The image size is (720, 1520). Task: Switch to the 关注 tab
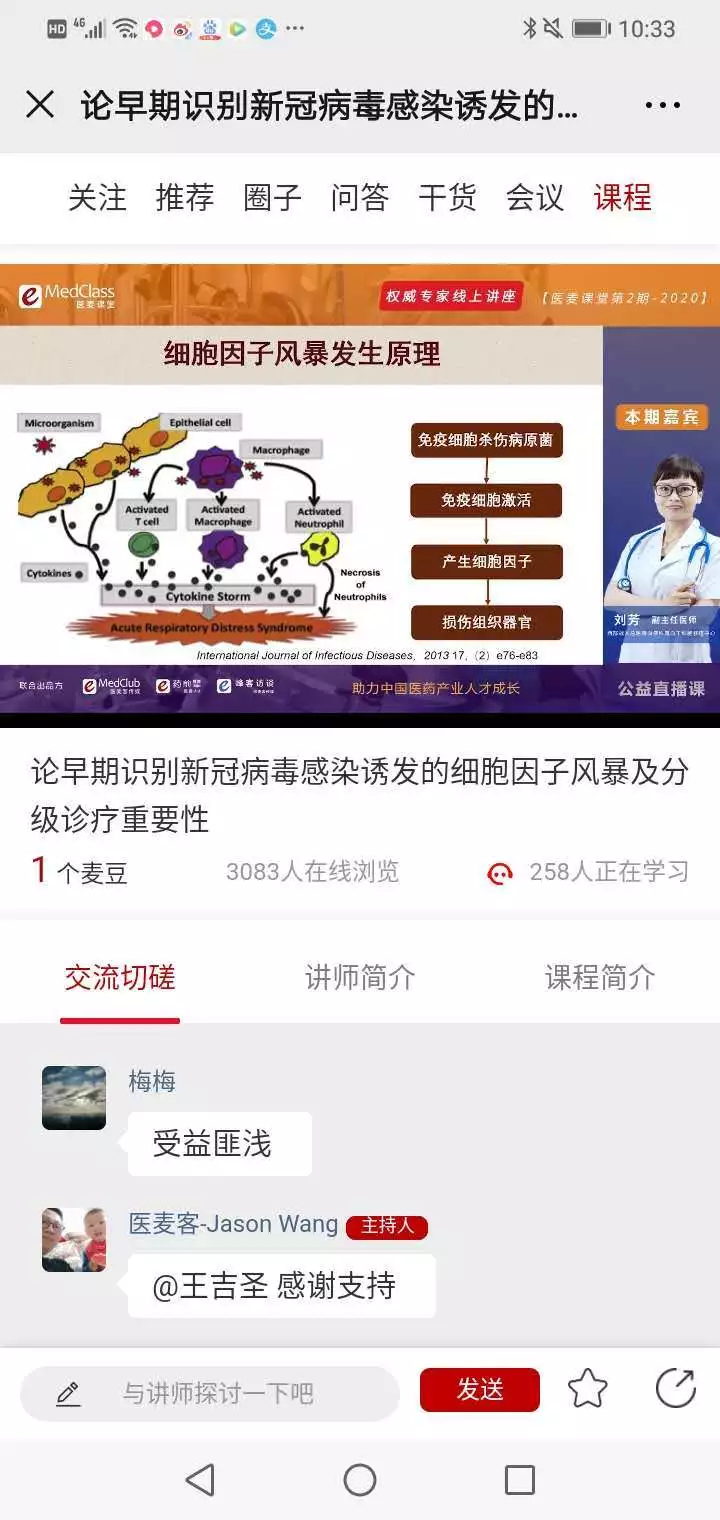[x=97, y=197]
